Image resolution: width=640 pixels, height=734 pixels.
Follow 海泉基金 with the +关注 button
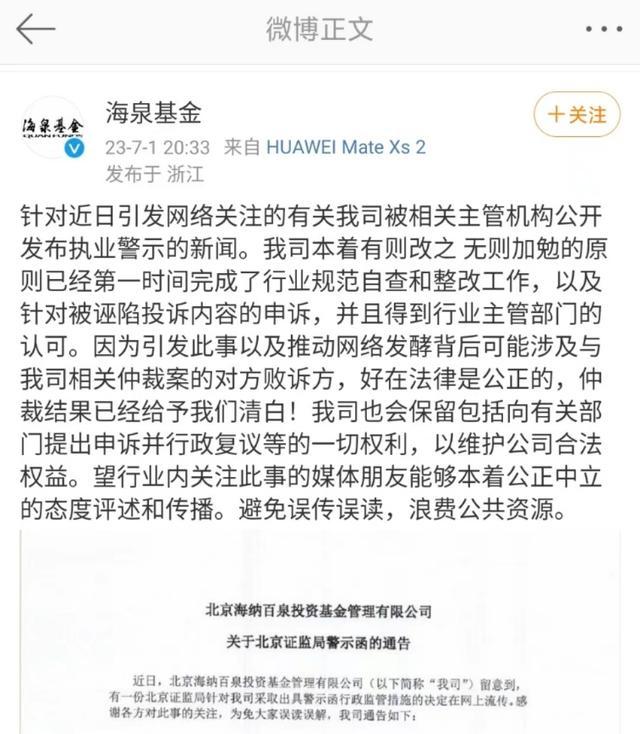tap(577, 115)
